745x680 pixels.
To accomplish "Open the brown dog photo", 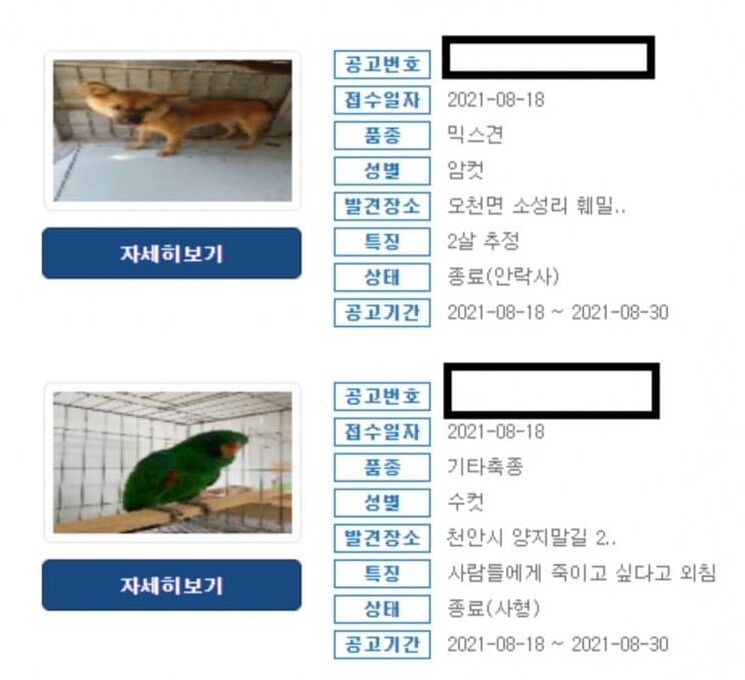I will (172, 131).
